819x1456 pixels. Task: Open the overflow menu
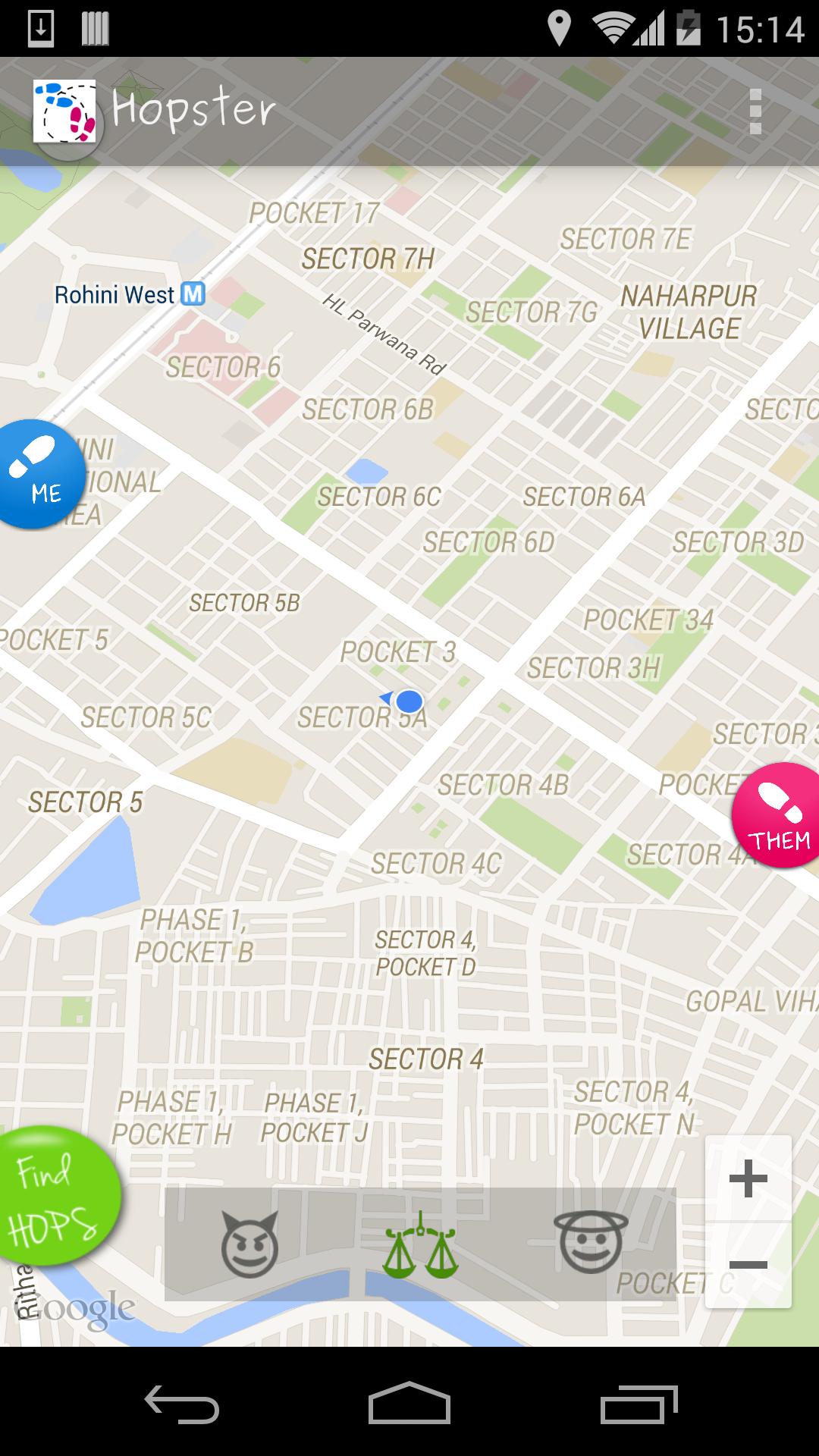(755, 111)
